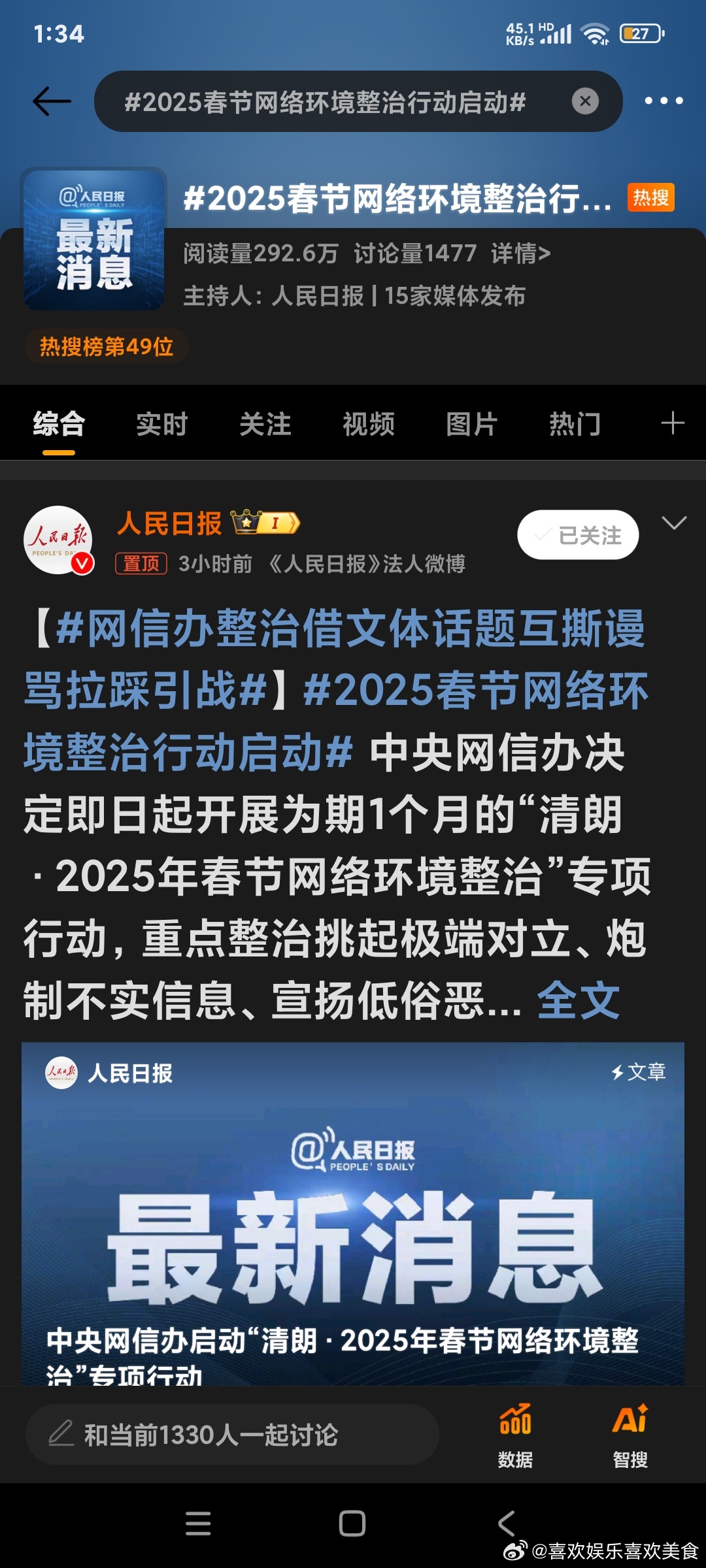Expand the post with 全文

pos(579,1000)
